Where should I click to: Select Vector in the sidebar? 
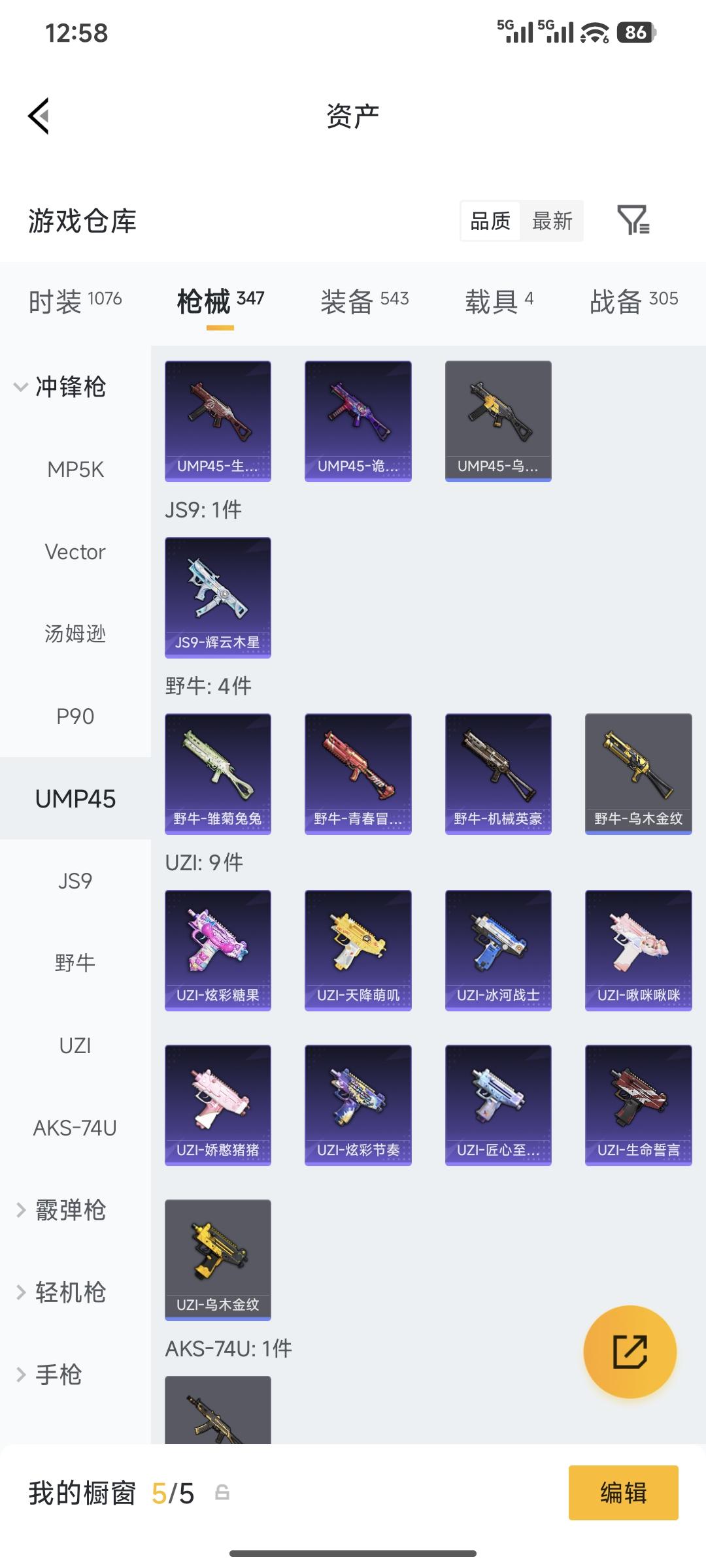[75, 552]
